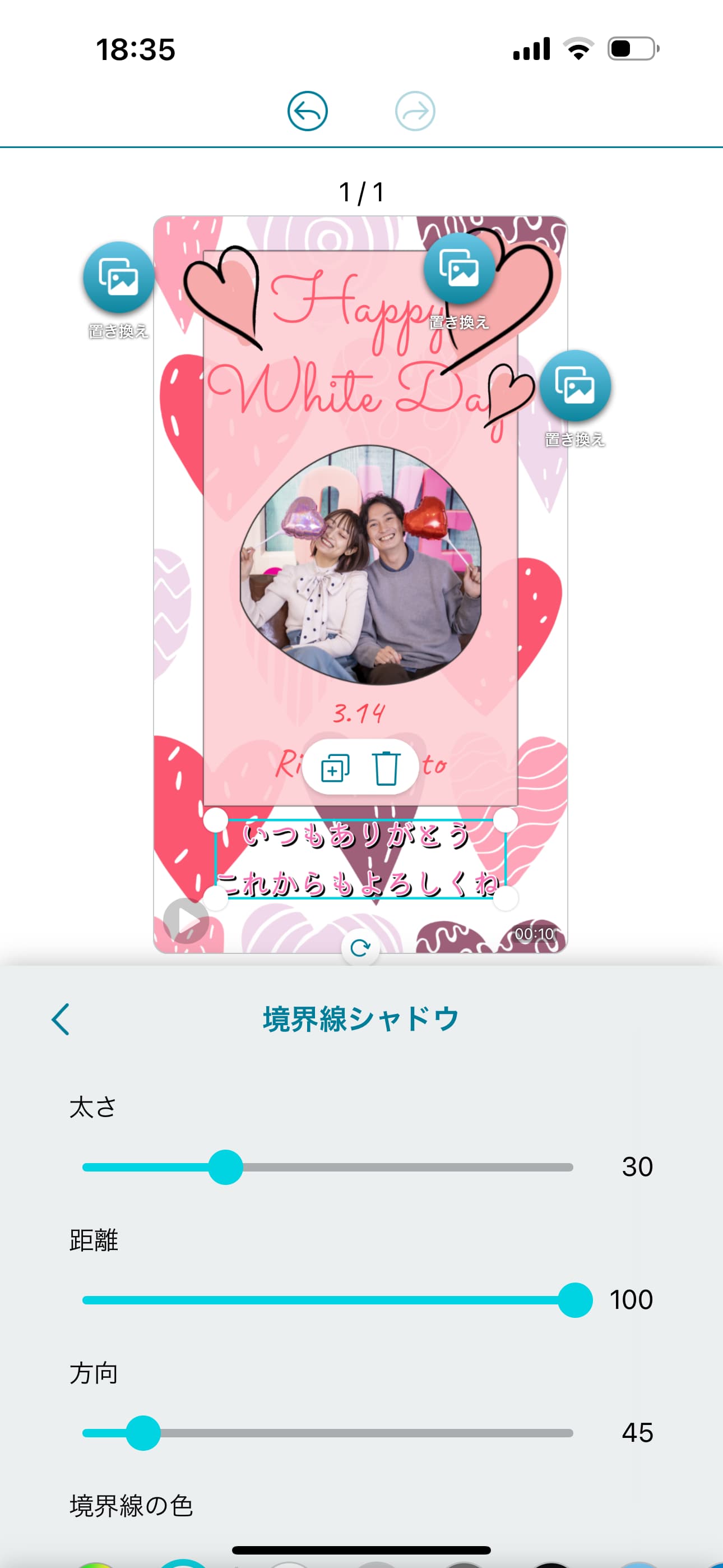Set the 距離 slider position
The width and height of the screenshot is (723, 1568).
pyautogui.click(x=575, y=1299)
